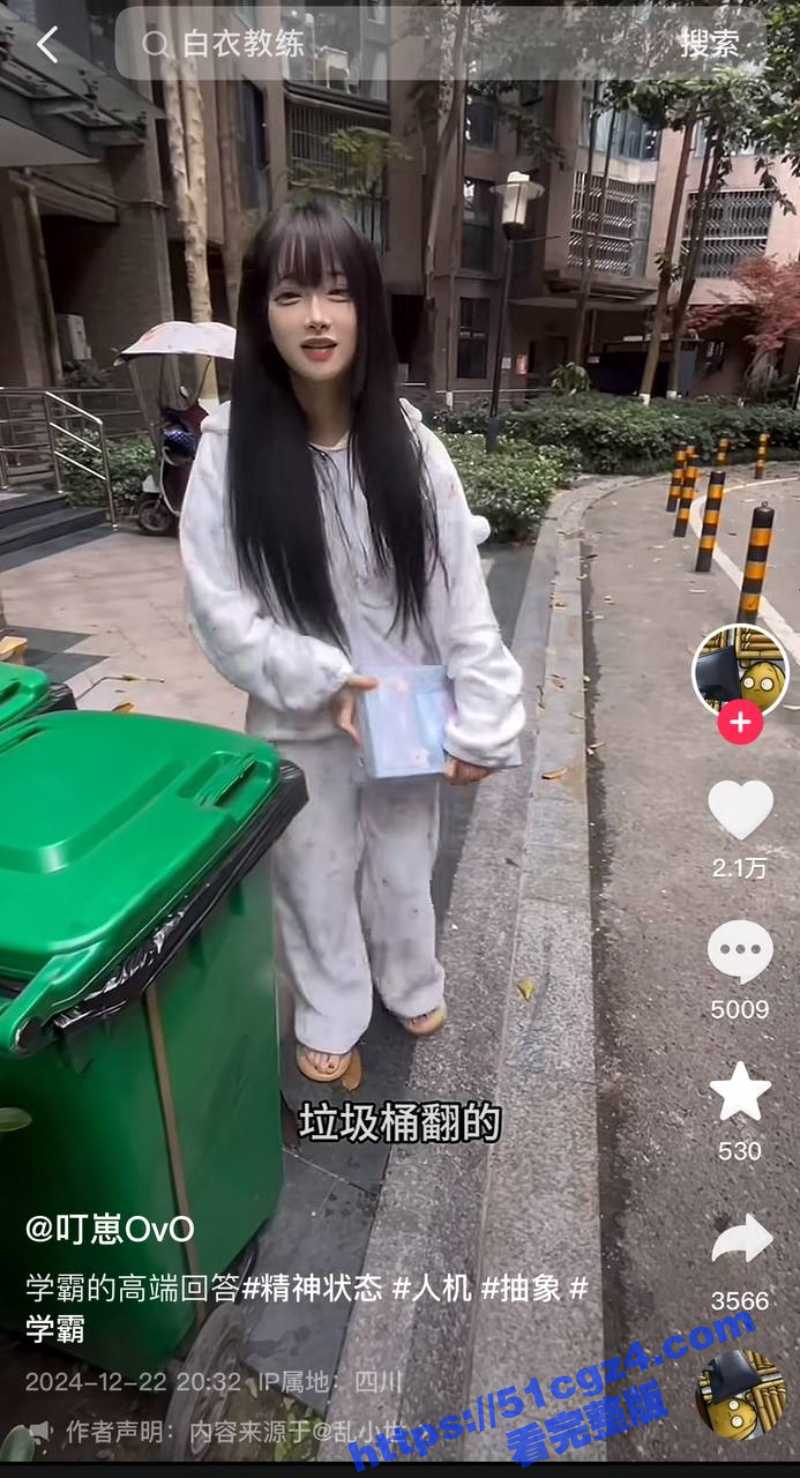The image size is (800, 1478).
Task: Add the video to favorites via star
Action: (x=740, y=1093)
